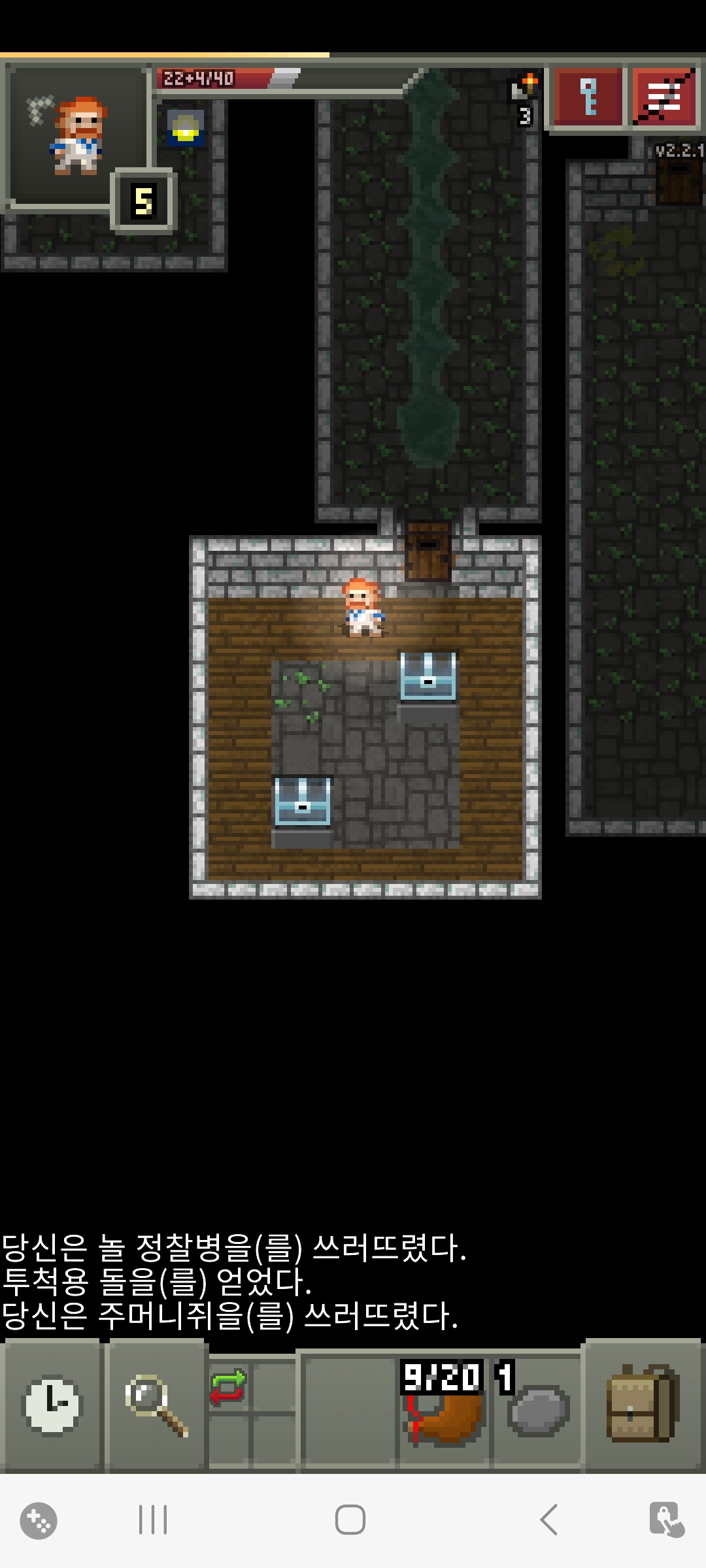Check the mind vision buff icon
Image resolution: width=706 pixels, height=1568 pixels.
185,128
